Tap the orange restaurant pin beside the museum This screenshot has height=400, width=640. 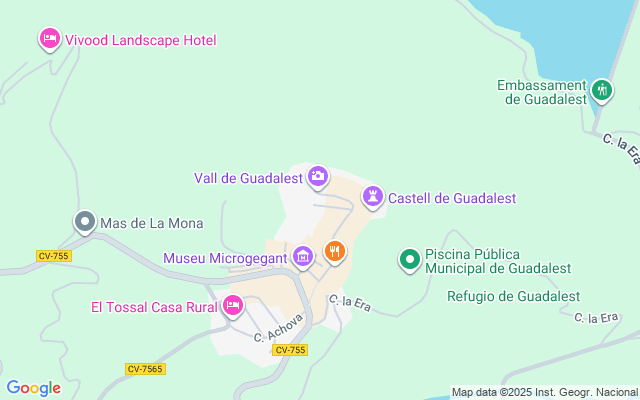335,251
